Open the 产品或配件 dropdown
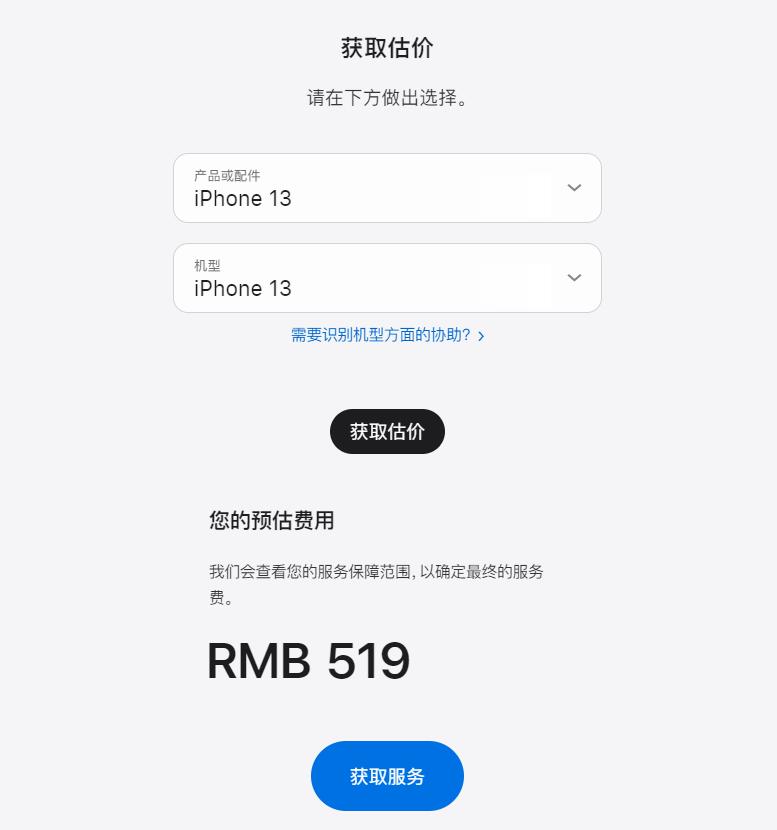The height and width of the screenshot is (830, 777). (x=387, y=188)
